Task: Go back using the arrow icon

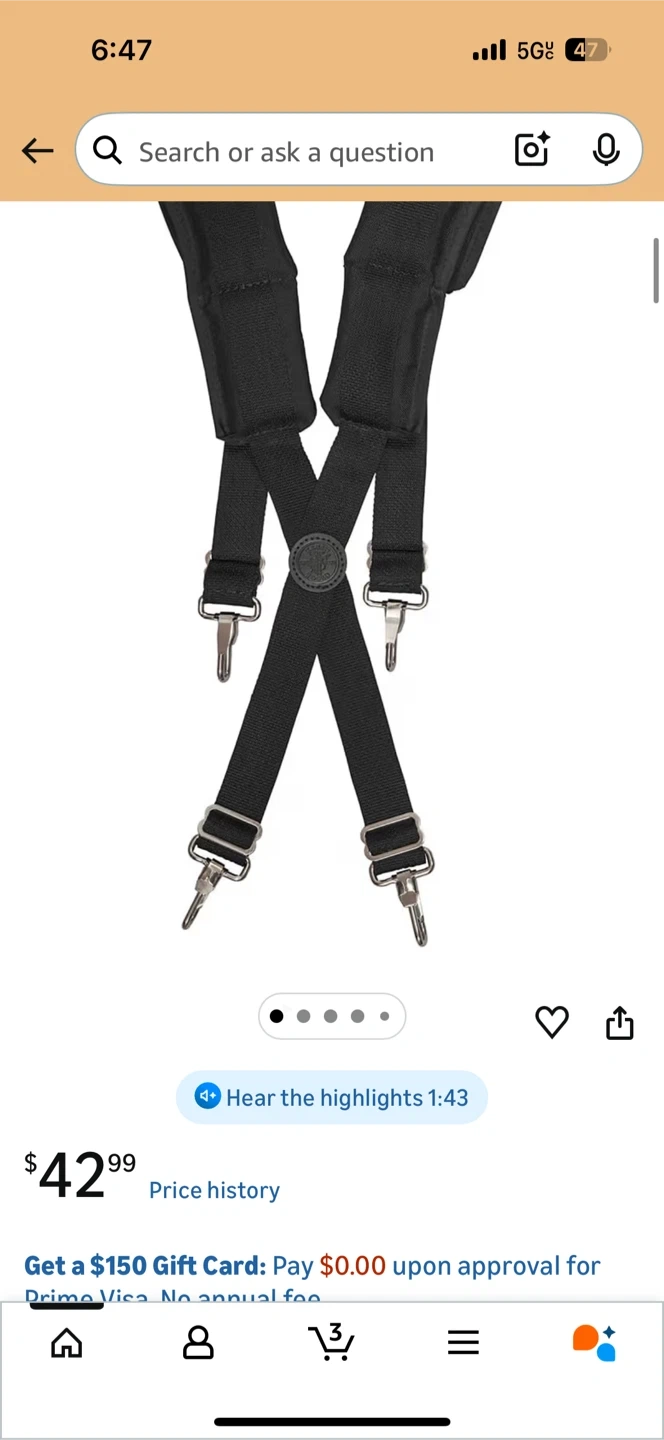Action: (38, 151)
